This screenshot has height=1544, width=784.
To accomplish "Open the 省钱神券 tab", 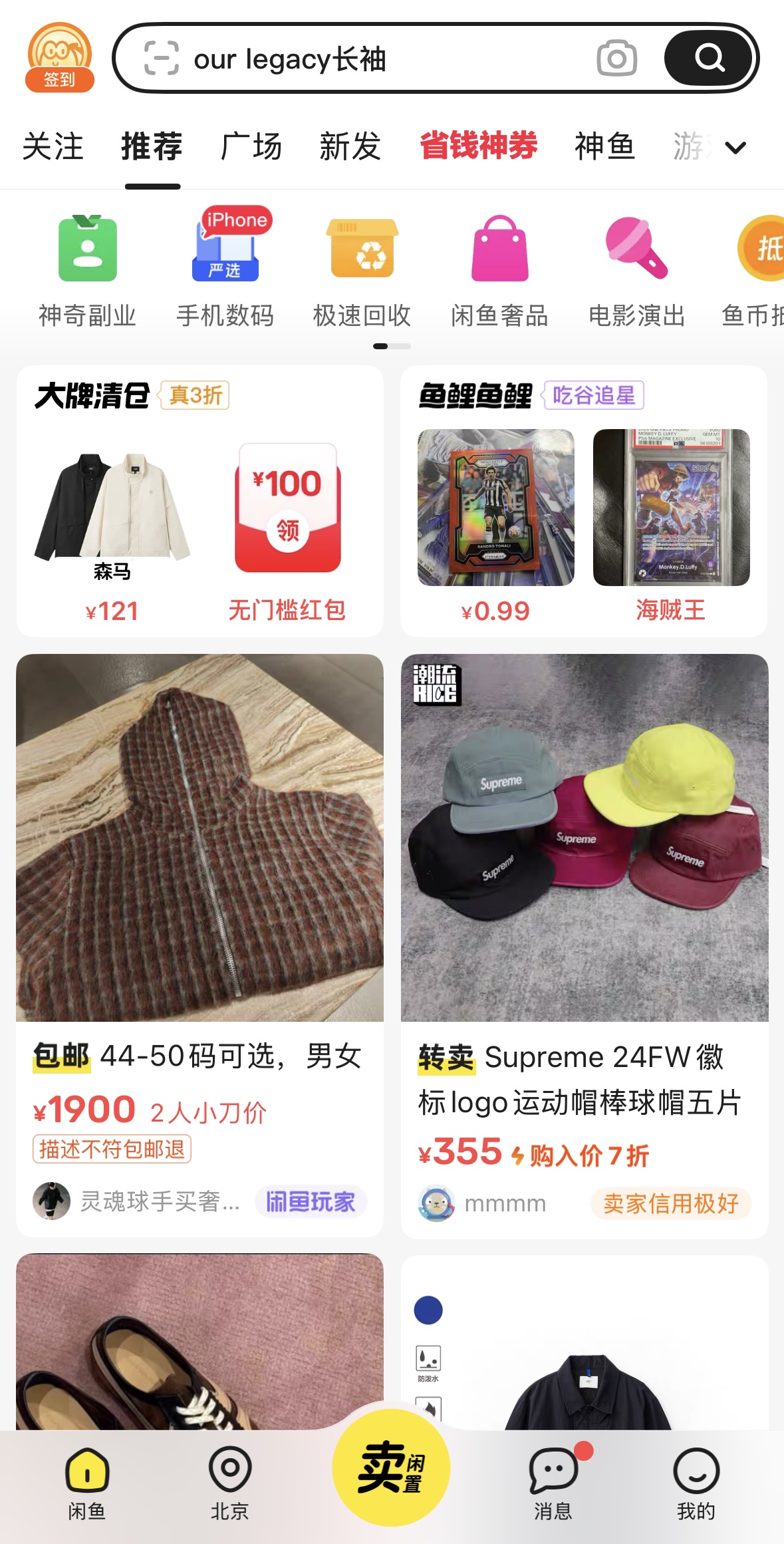I will click(478, 146).
